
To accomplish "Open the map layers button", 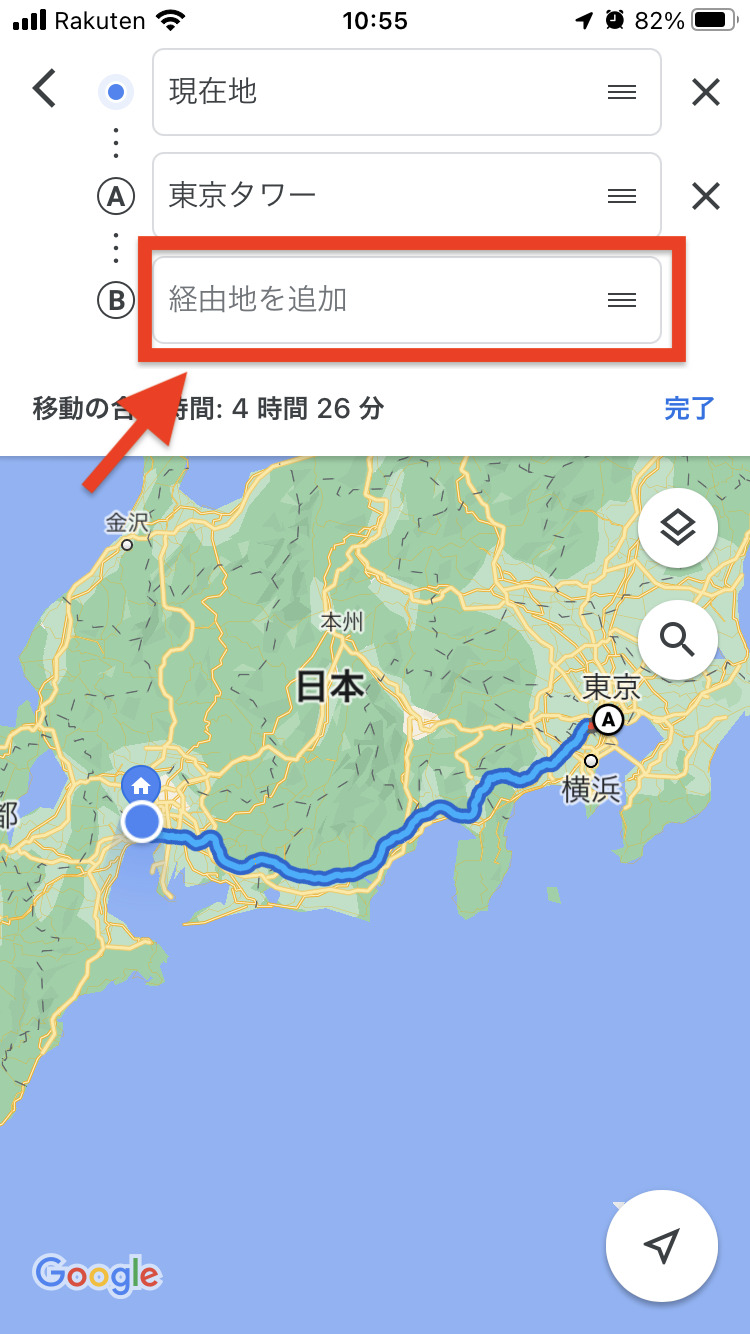I will (x=677, y=528).
